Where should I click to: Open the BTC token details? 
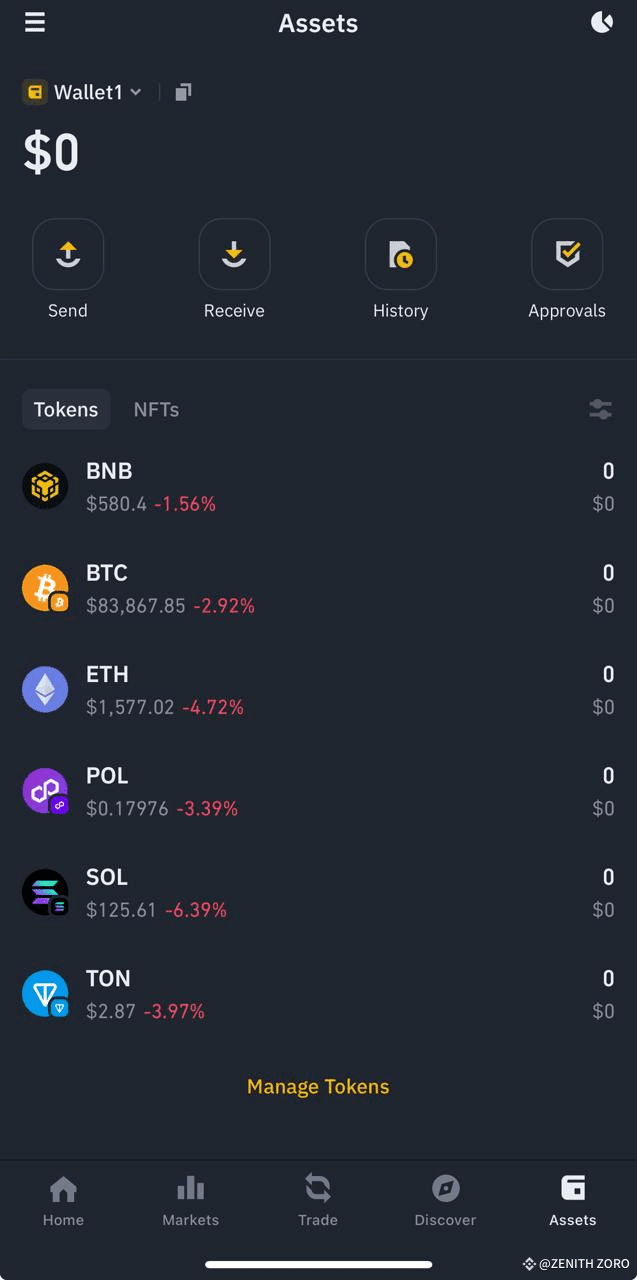[x=318, y=588]
